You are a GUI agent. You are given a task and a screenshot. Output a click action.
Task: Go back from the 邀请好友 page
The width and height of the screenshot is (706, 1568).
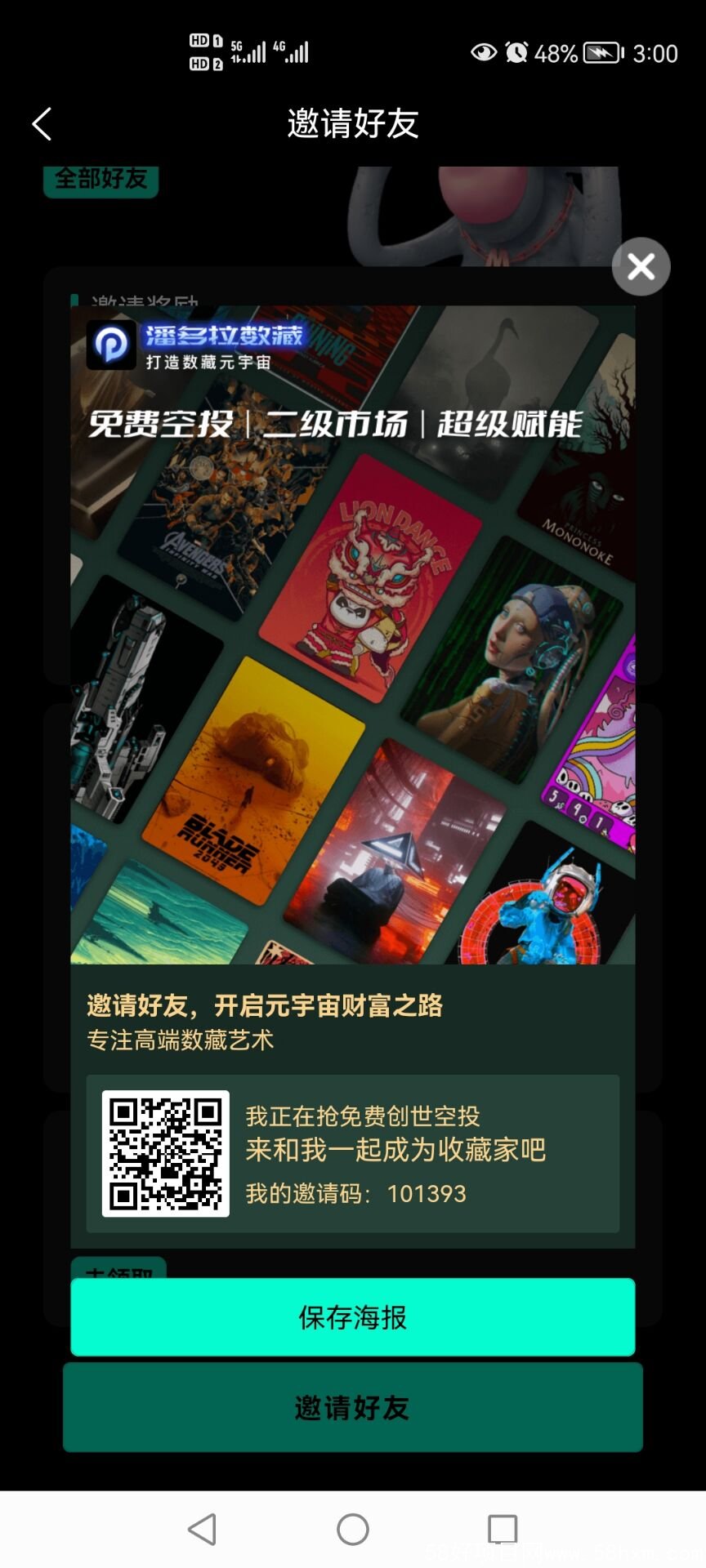(42, 124)
